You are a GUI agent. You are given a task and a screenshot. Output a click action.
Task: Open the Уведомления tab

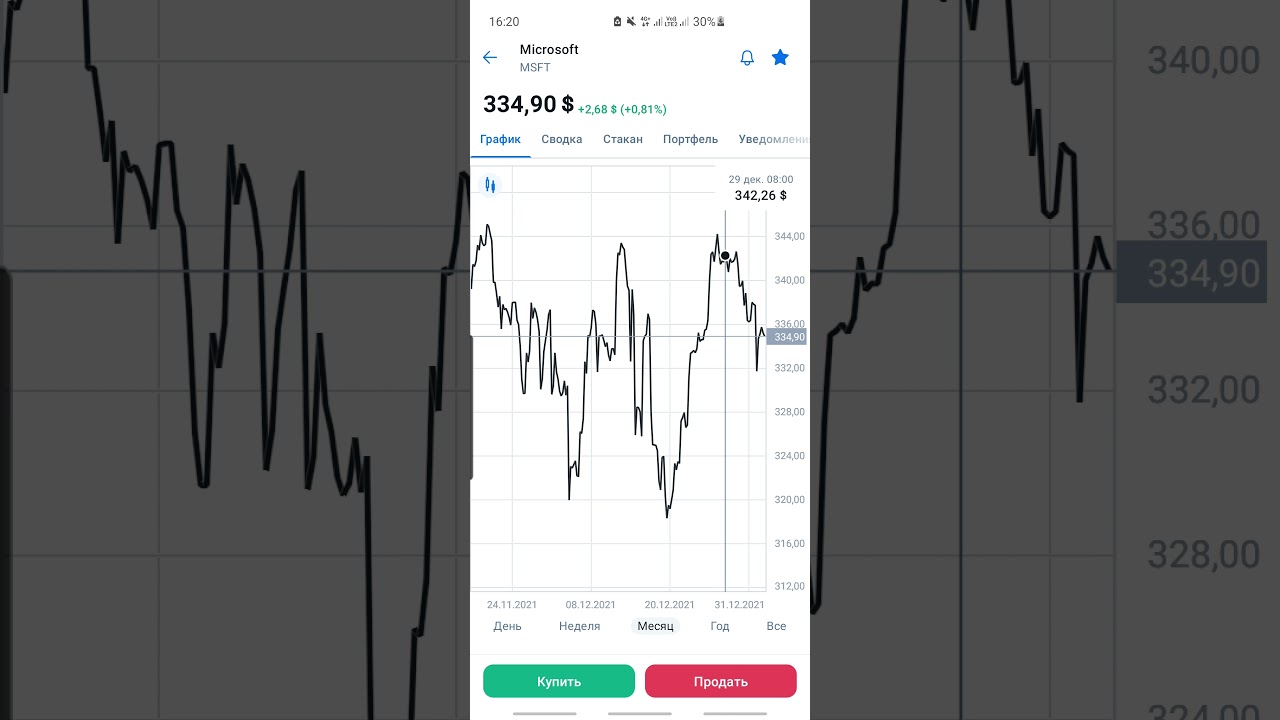(772, 139)
